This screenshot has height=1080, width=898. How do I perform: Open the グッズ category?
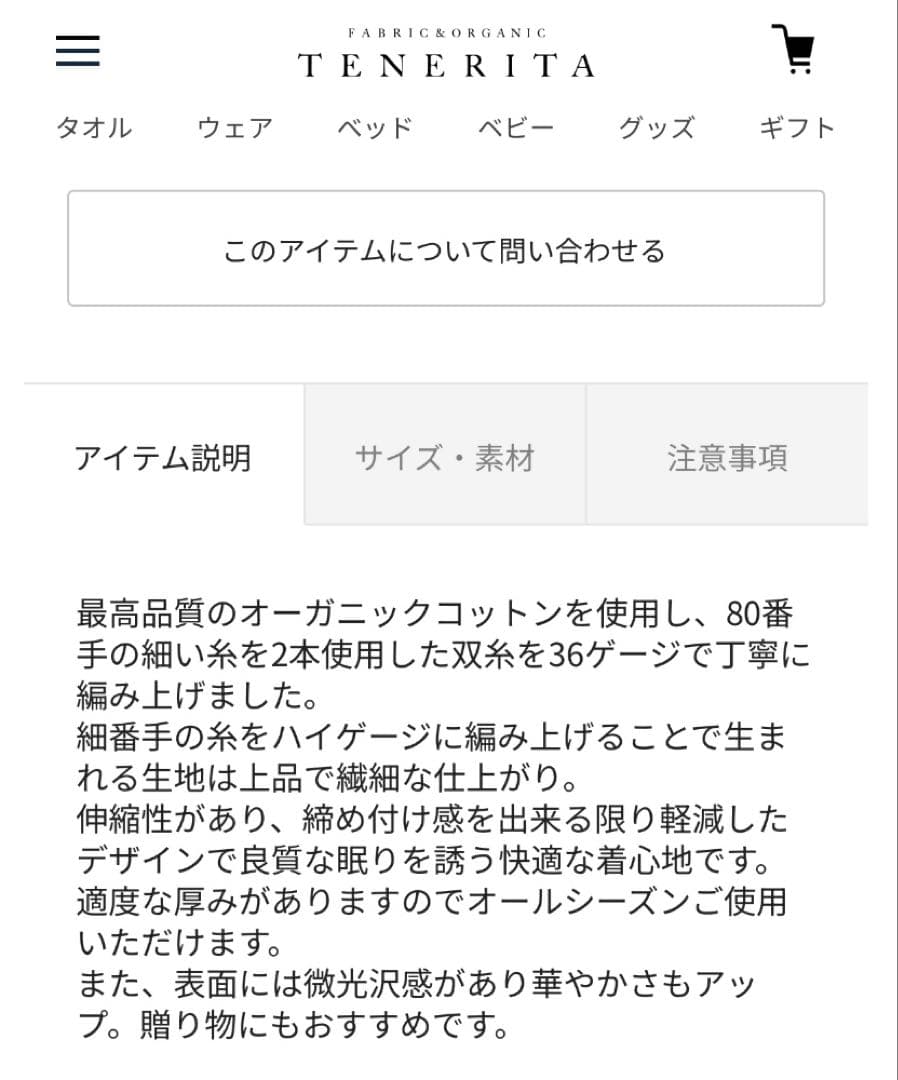coord(657,127)
